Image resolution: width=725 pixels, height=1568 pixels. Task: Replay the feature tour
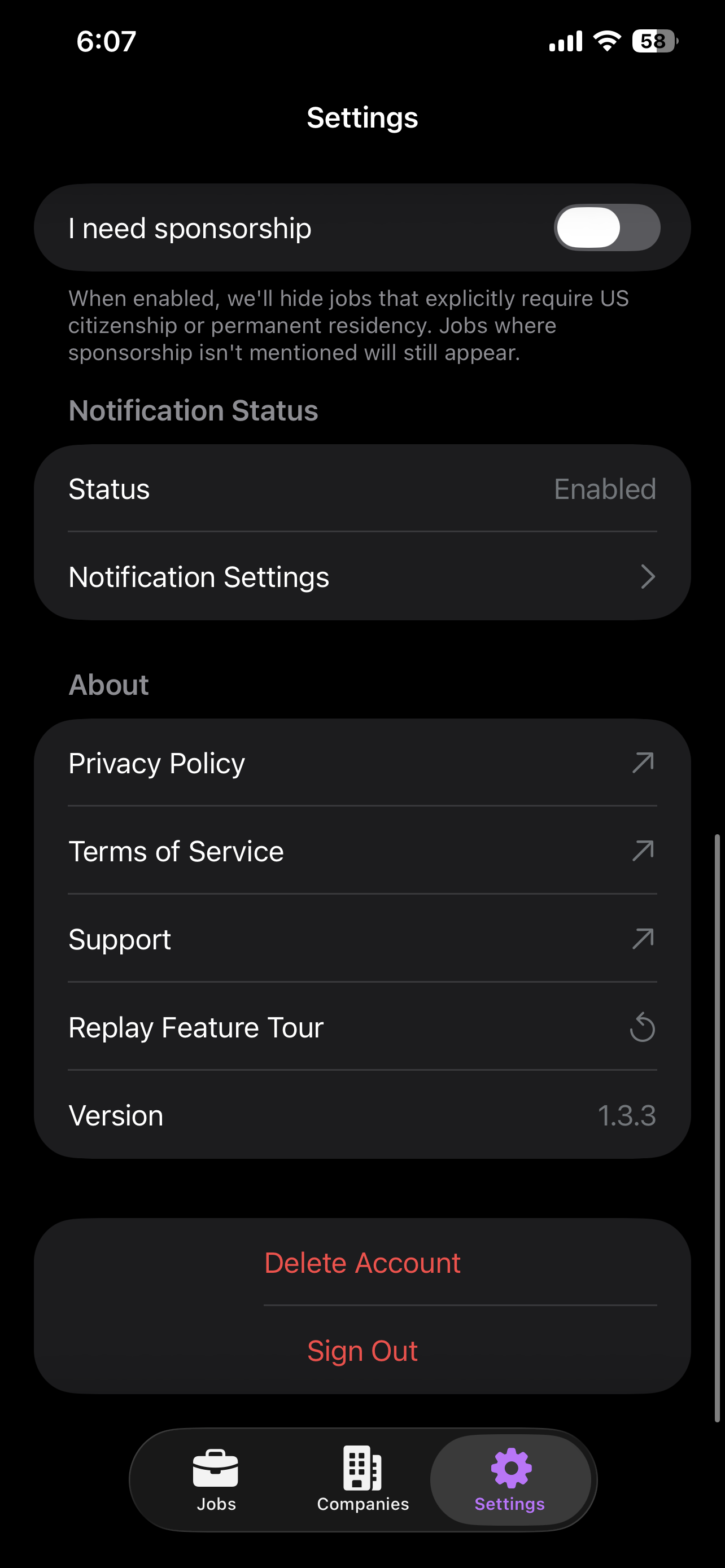point(362,1027)
